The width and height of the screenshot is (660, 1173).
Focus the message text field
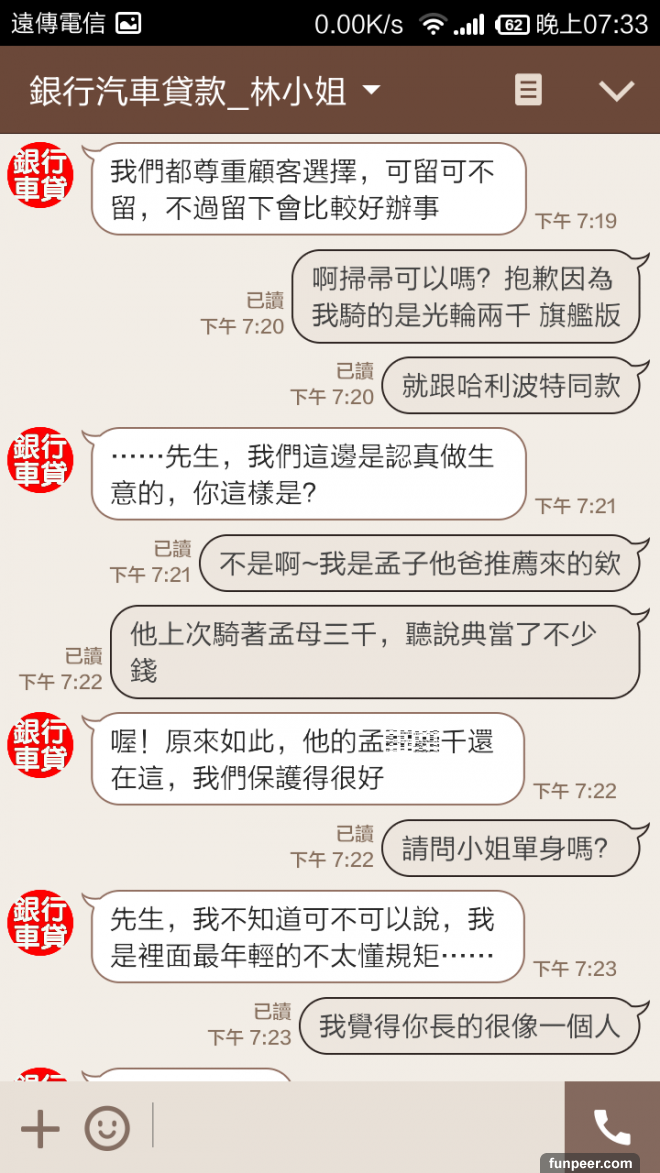(x=355, y=1128)
